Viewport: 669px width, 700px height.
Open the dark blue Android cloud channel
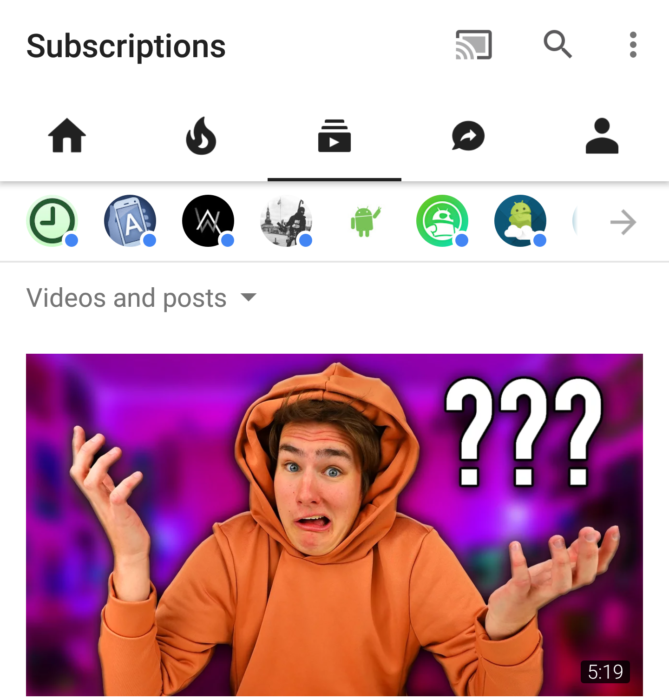520,221
